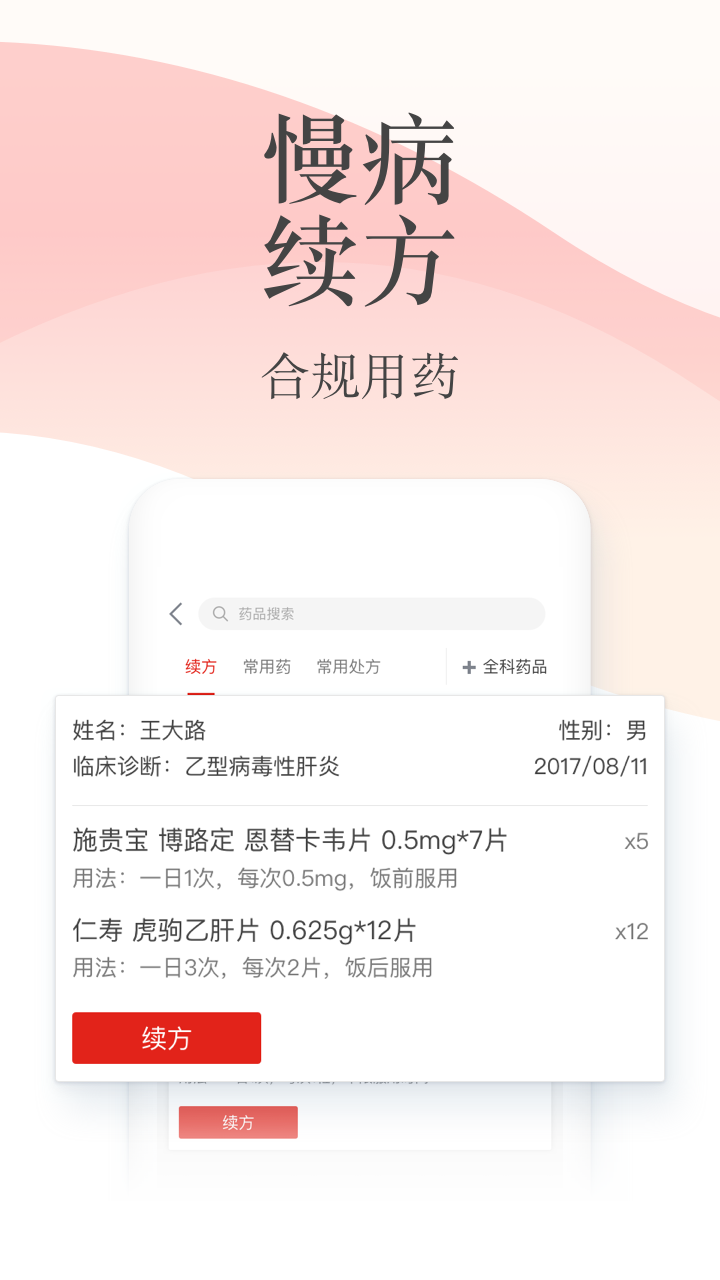The image size is (720, 1280).
Task: Tap the search field labeled 药品搜索
Action: click(x=370, y=614)
